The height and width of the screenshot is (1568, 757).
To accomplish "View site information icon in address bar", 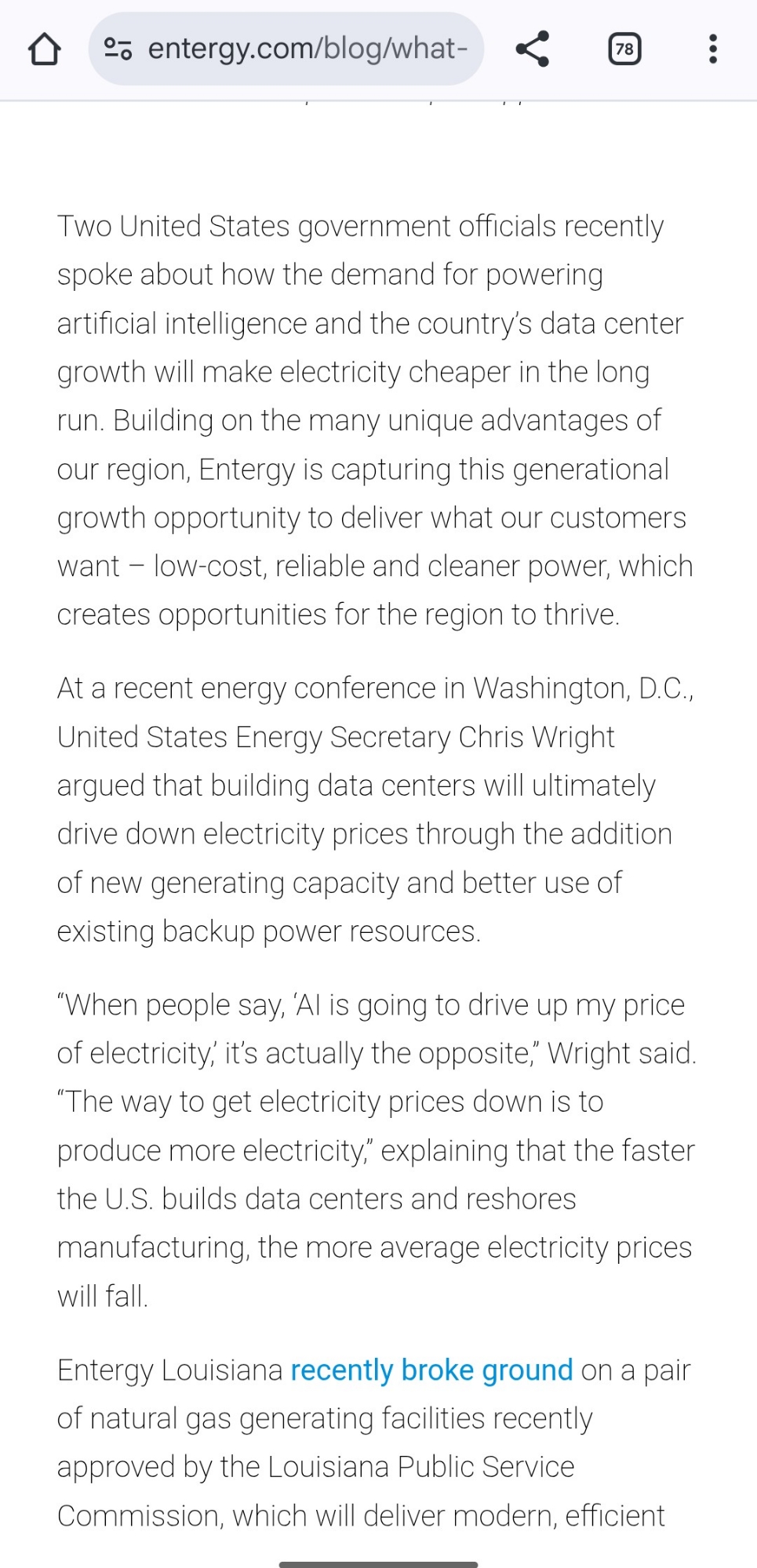I will click(118, 49).
